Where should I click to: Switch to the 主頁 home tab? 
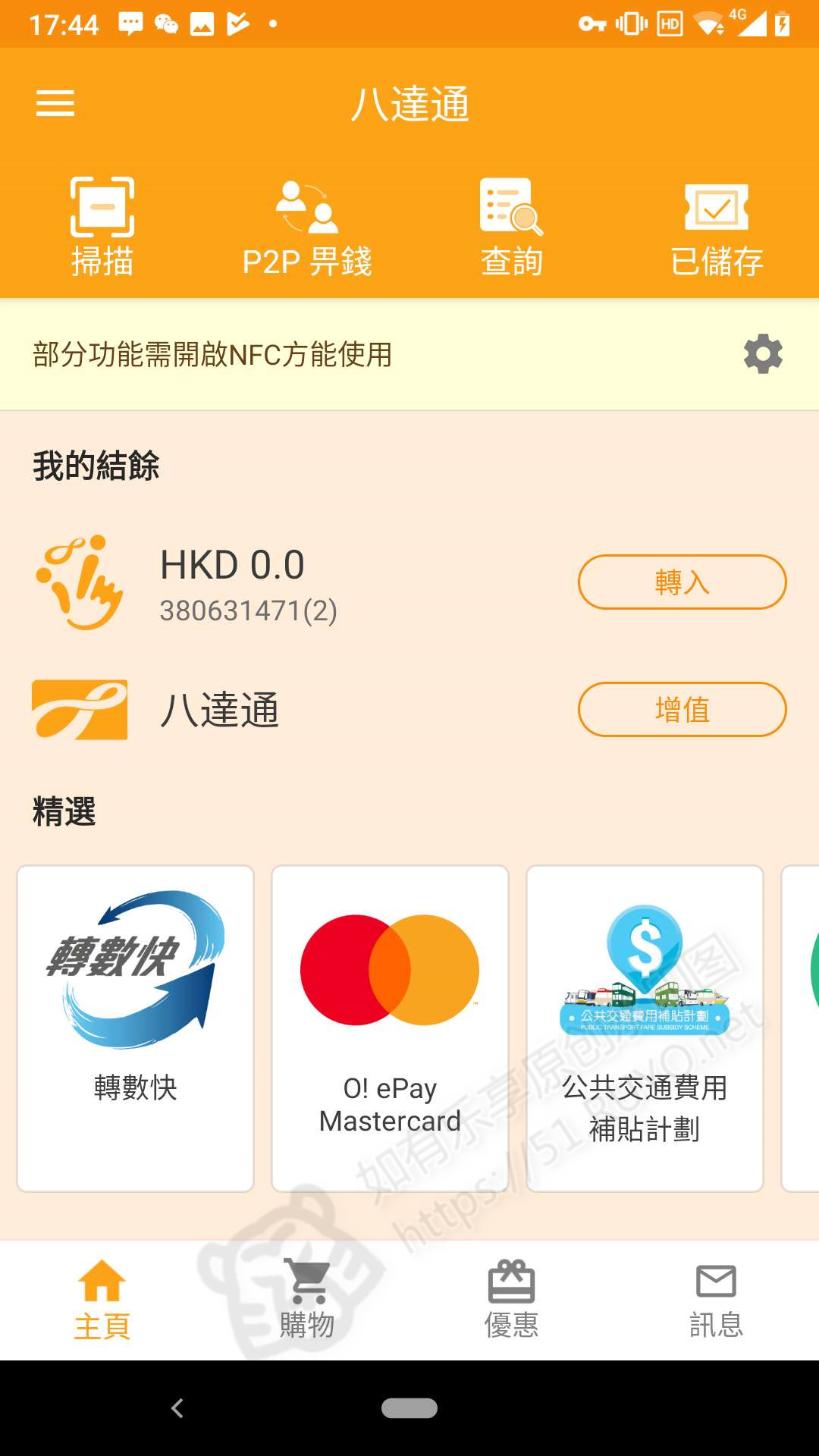click(x=102, y=1300)
